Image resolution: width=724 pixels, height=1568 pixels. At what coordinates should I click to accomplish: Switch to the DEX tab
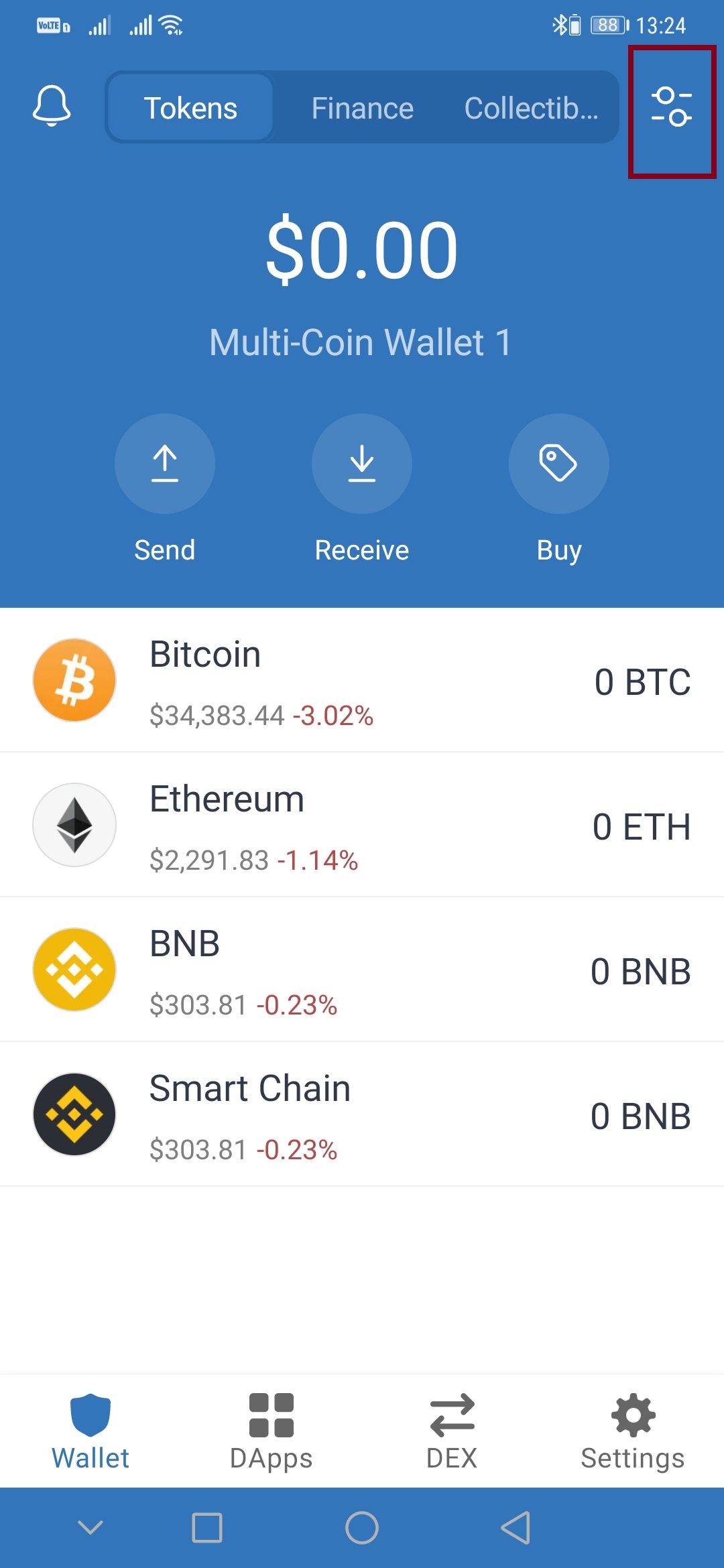coord(452,1431)
